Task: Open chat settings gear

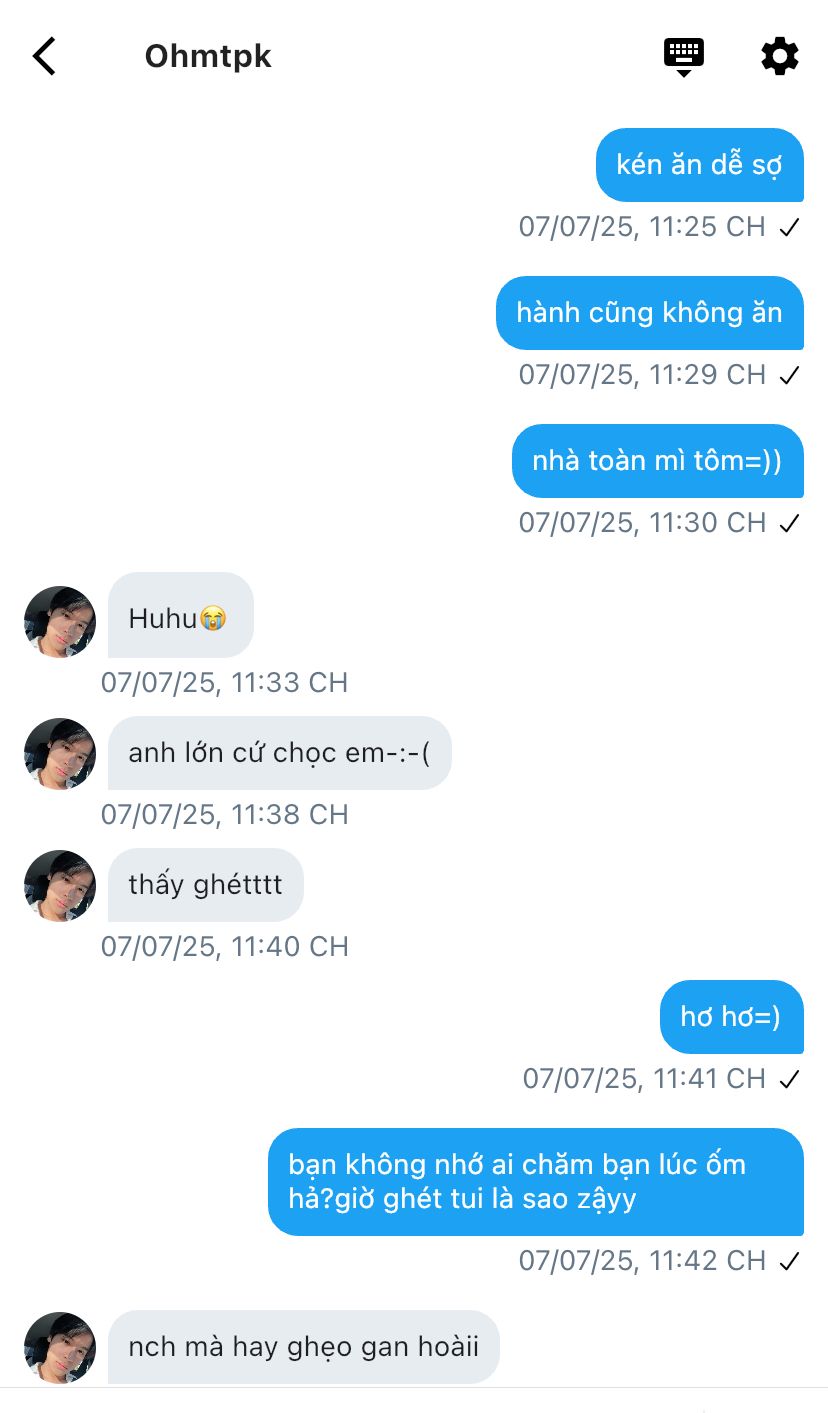Action: [780, 56]
